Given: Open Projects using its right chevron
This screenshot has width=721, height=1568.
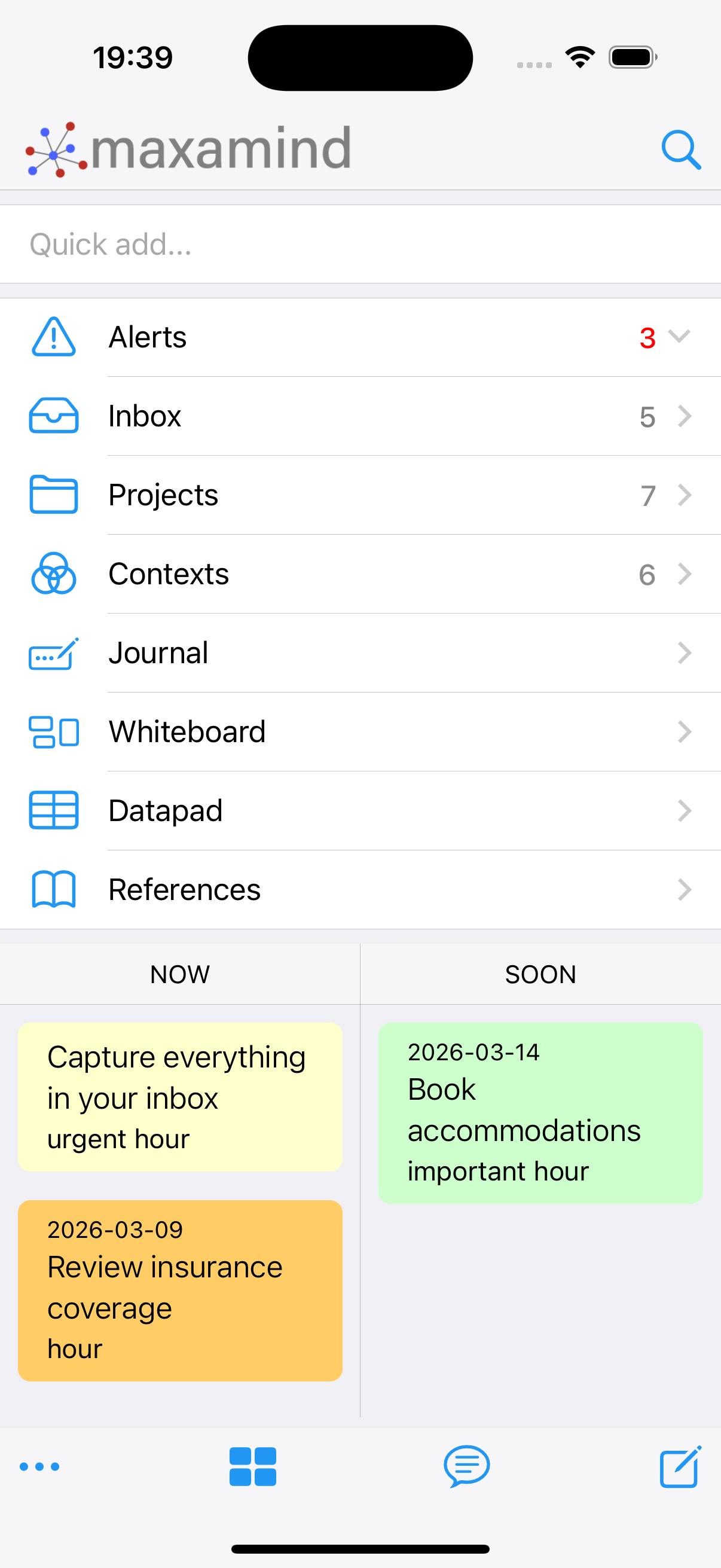Looking at the screenshot, I should tap(685, 494).
